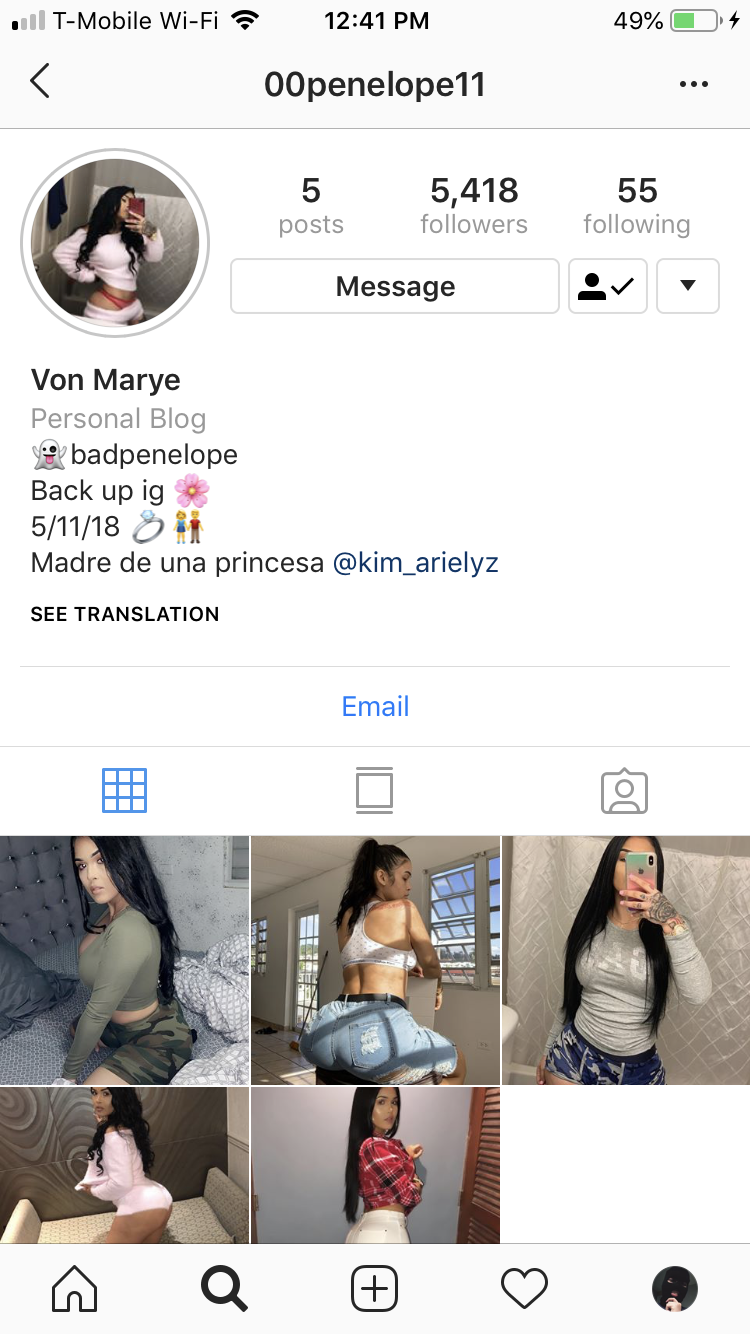View the 5,418 followers list
This screenshot has width=750, height=1334.
coord(474,205)
